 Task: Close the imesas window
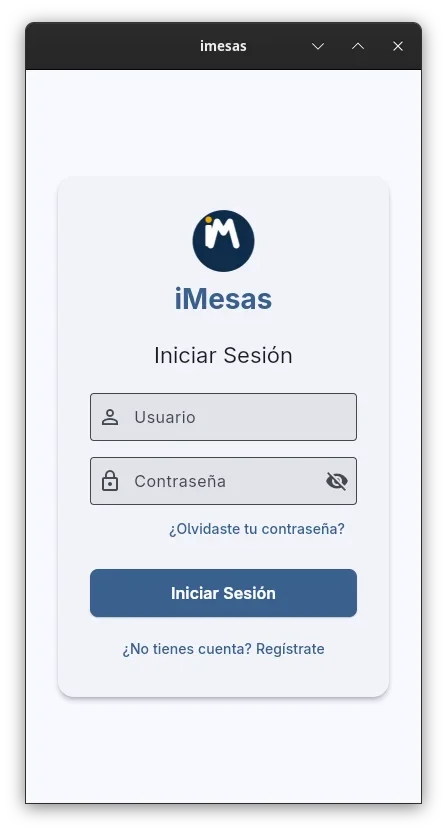coord(398,46)
